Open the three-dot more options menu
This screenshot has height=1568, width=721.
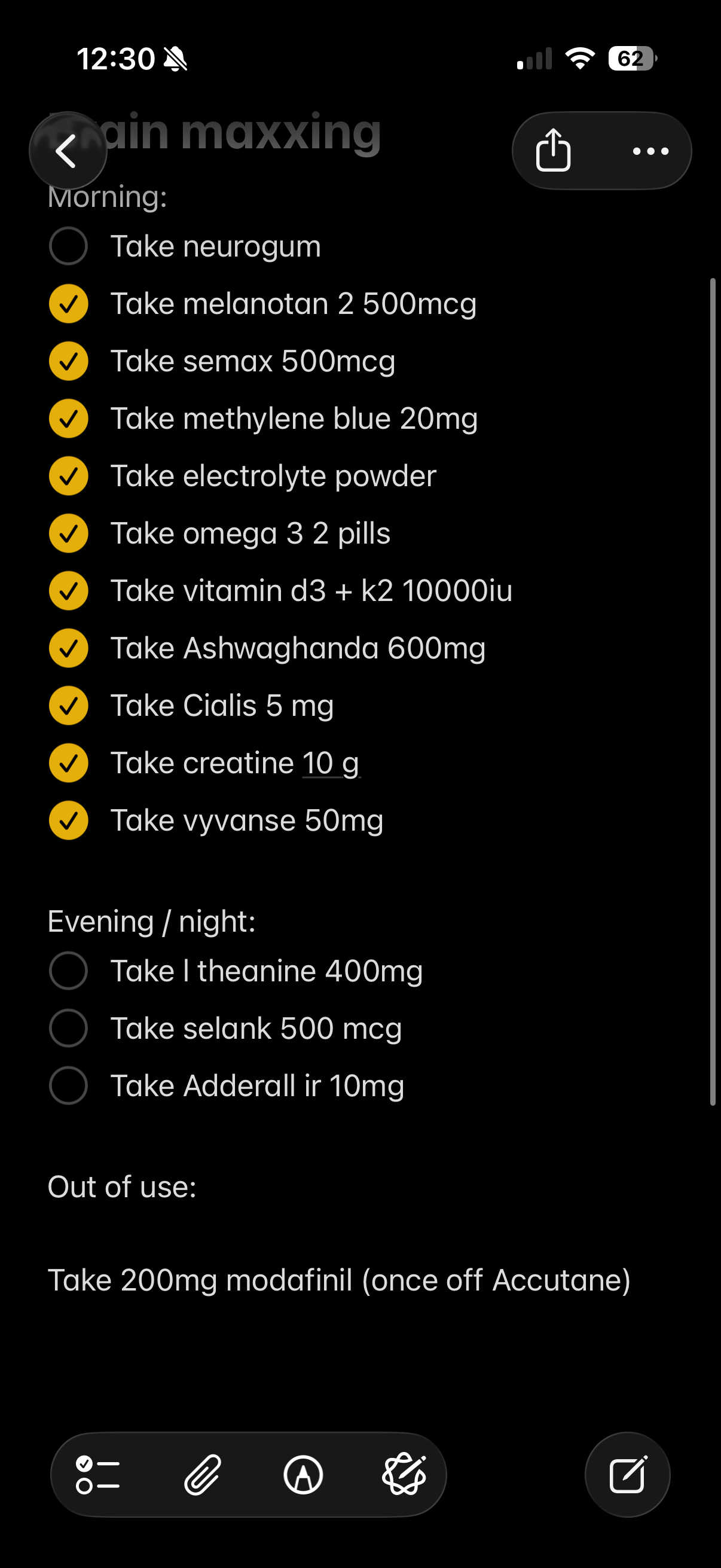[650, 151]
